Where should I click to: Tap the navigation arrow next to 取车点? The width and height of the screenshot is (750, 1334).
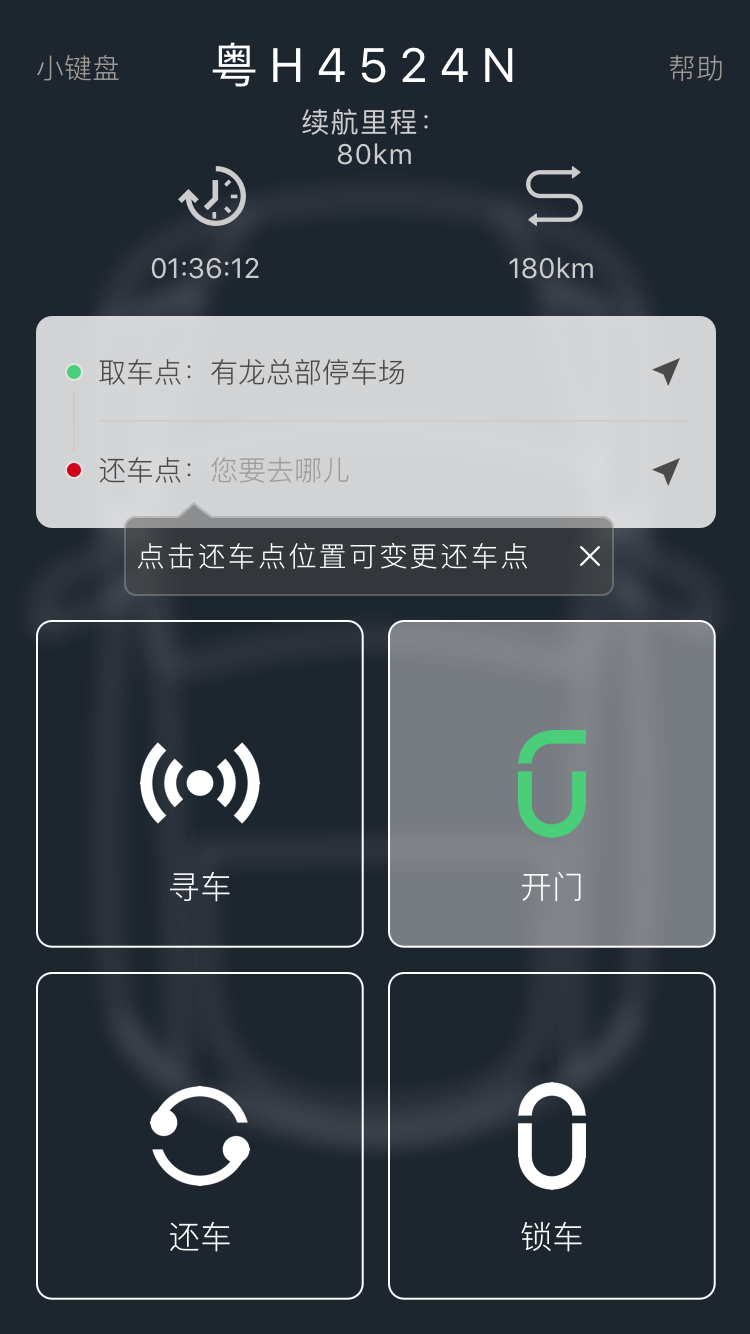[664, 371]
